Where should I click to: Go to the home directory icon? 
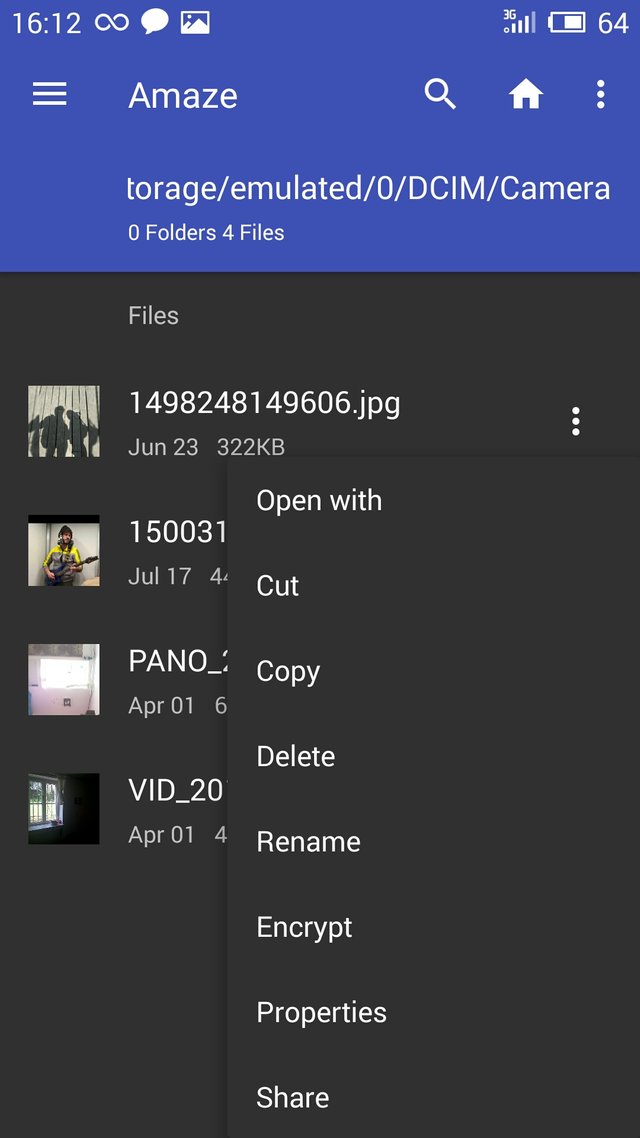pyautogui.click(x=525, y=94)
